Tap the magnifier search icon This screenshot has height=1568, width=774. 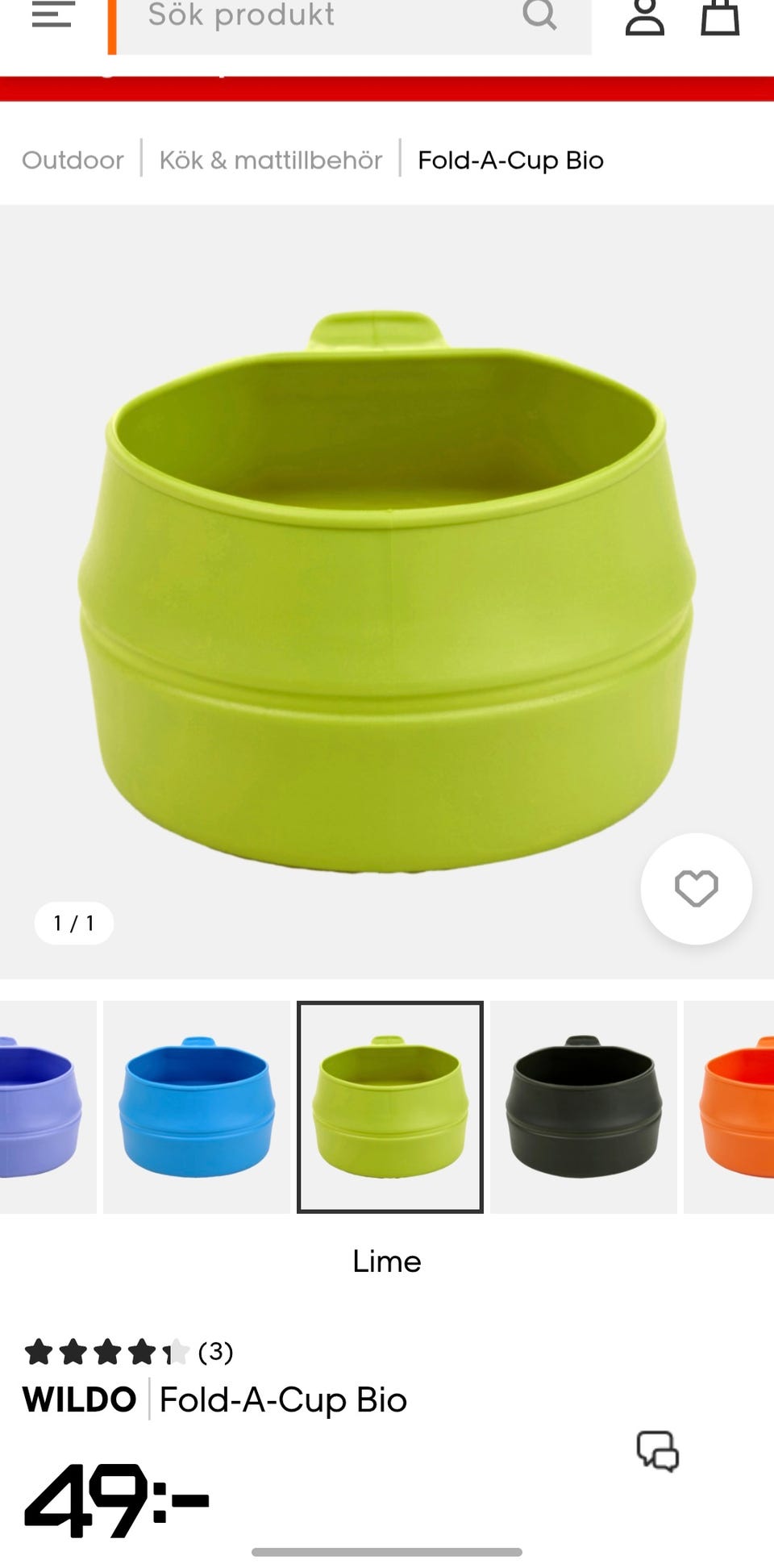[x=539, y=15]
